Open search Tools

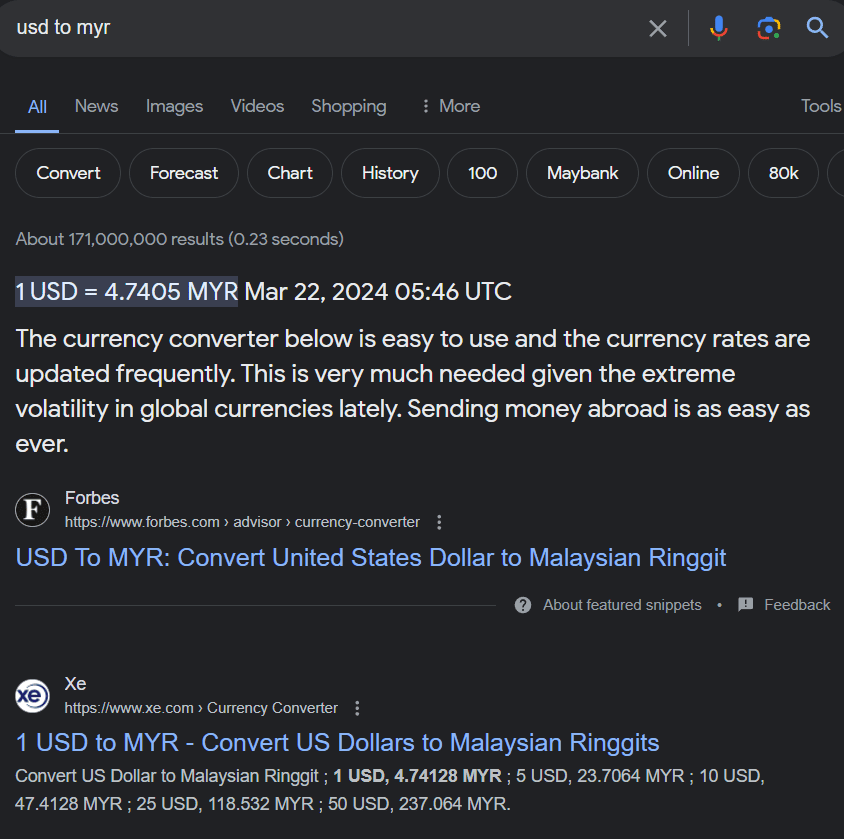pos(820,106)
